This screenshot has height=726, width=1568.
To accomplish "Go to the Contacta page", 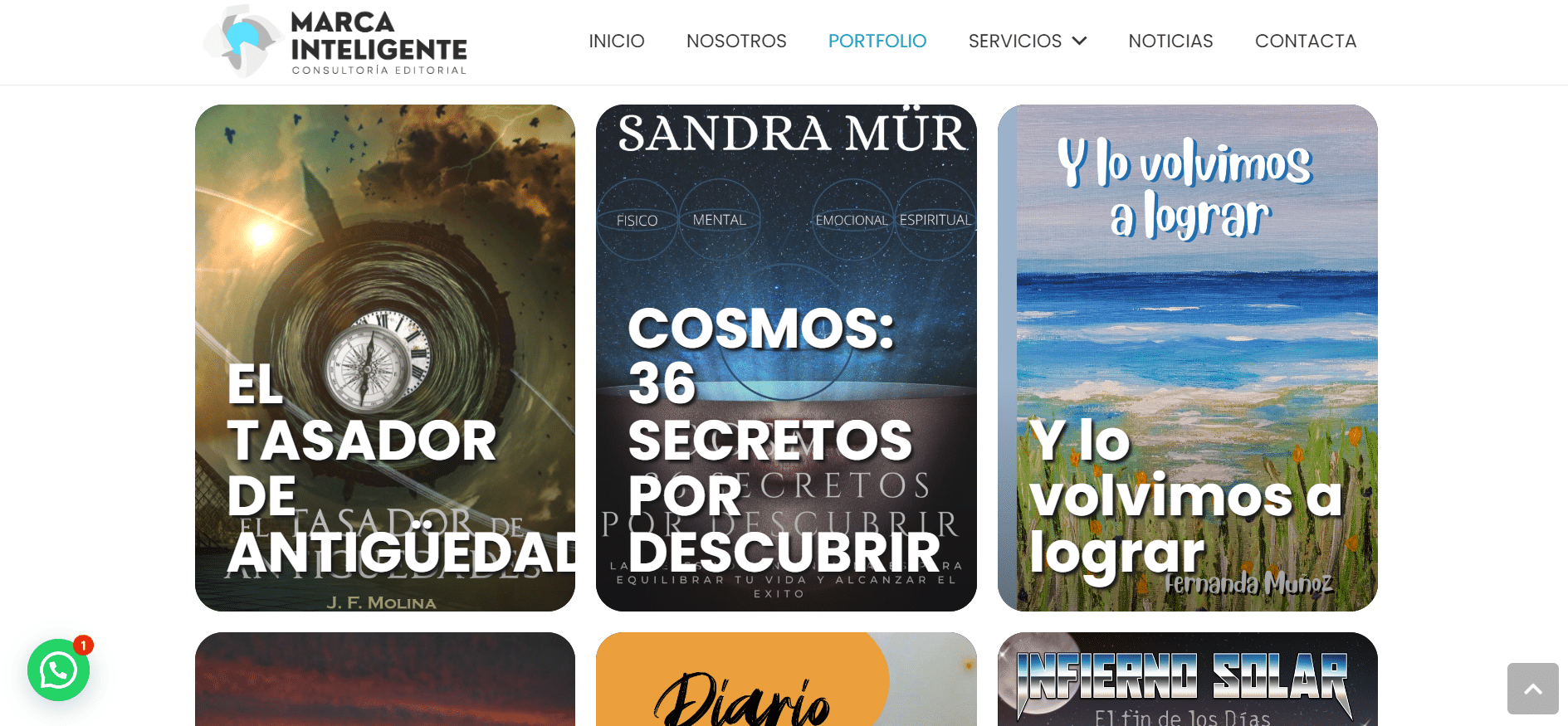I will [x=1305, y=41].
